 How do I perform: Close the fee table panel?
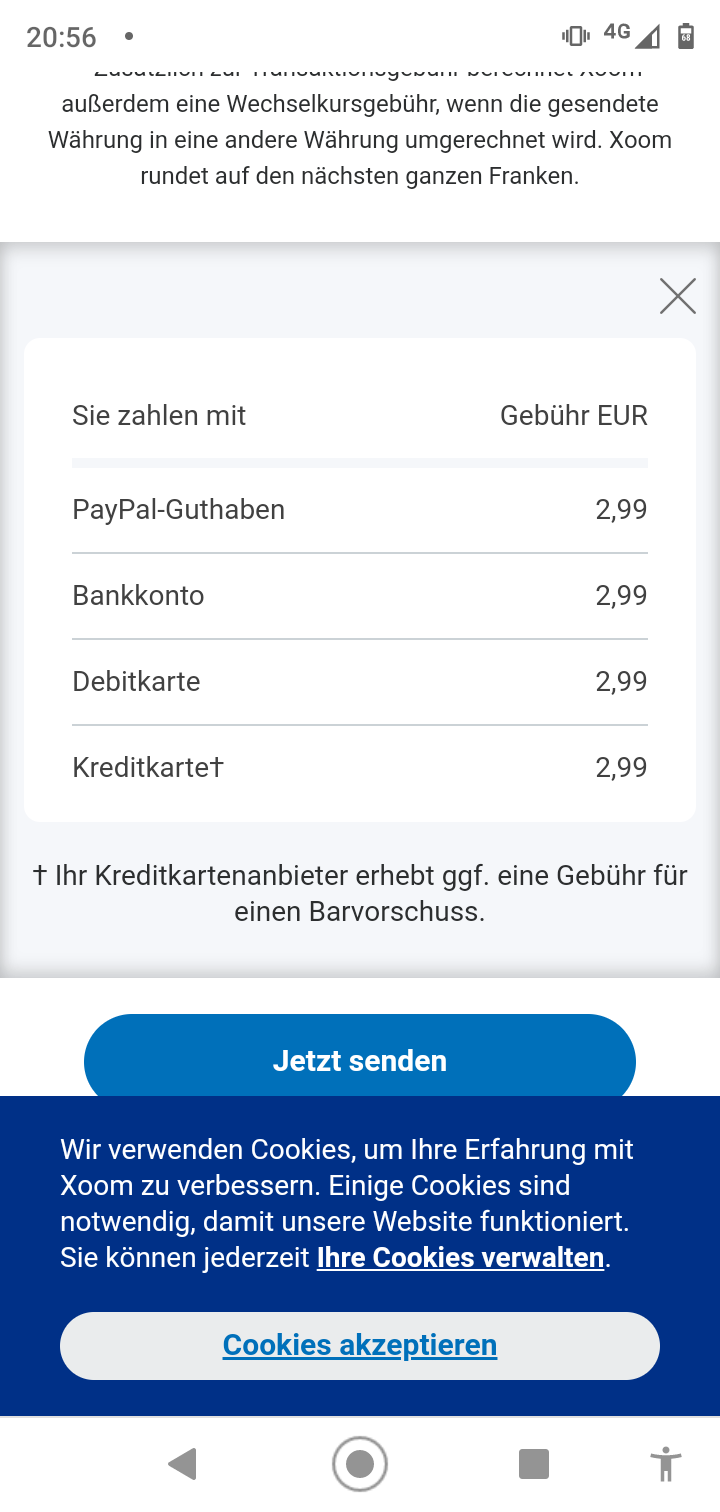coord(677,296)
